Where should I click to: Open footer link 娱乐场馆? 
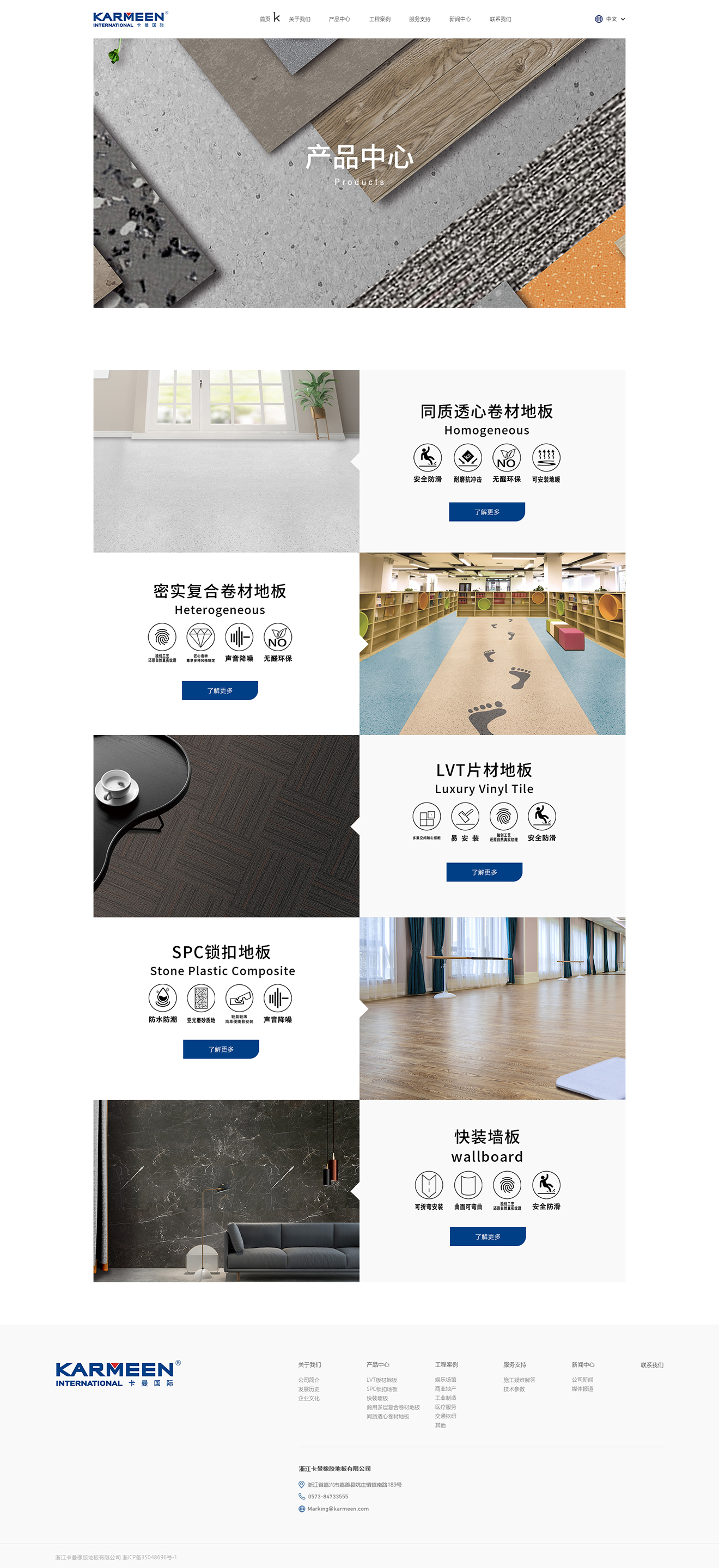pos(445,1380)
